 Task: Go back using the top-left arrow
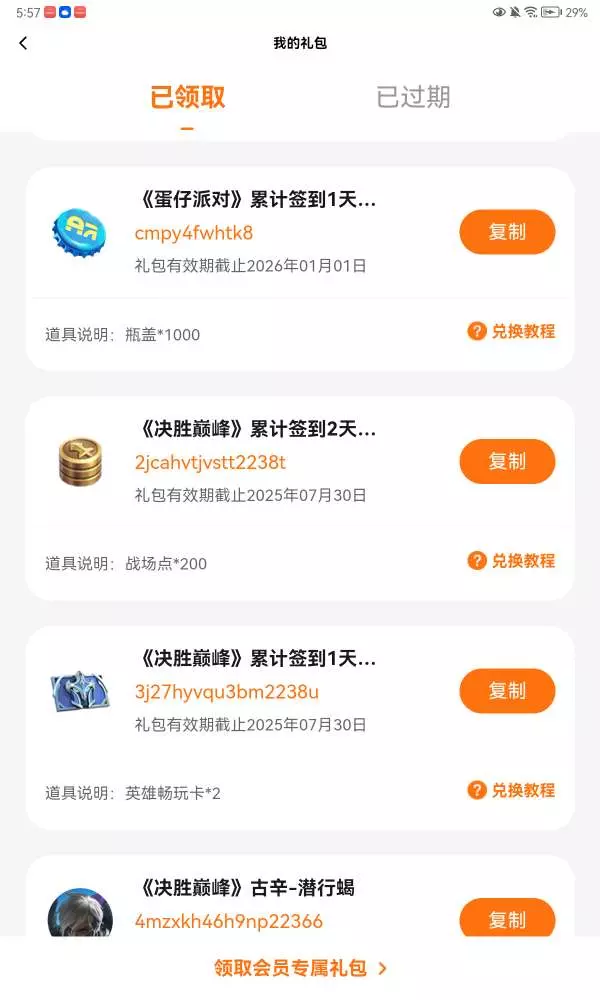[x=23, y=43]
